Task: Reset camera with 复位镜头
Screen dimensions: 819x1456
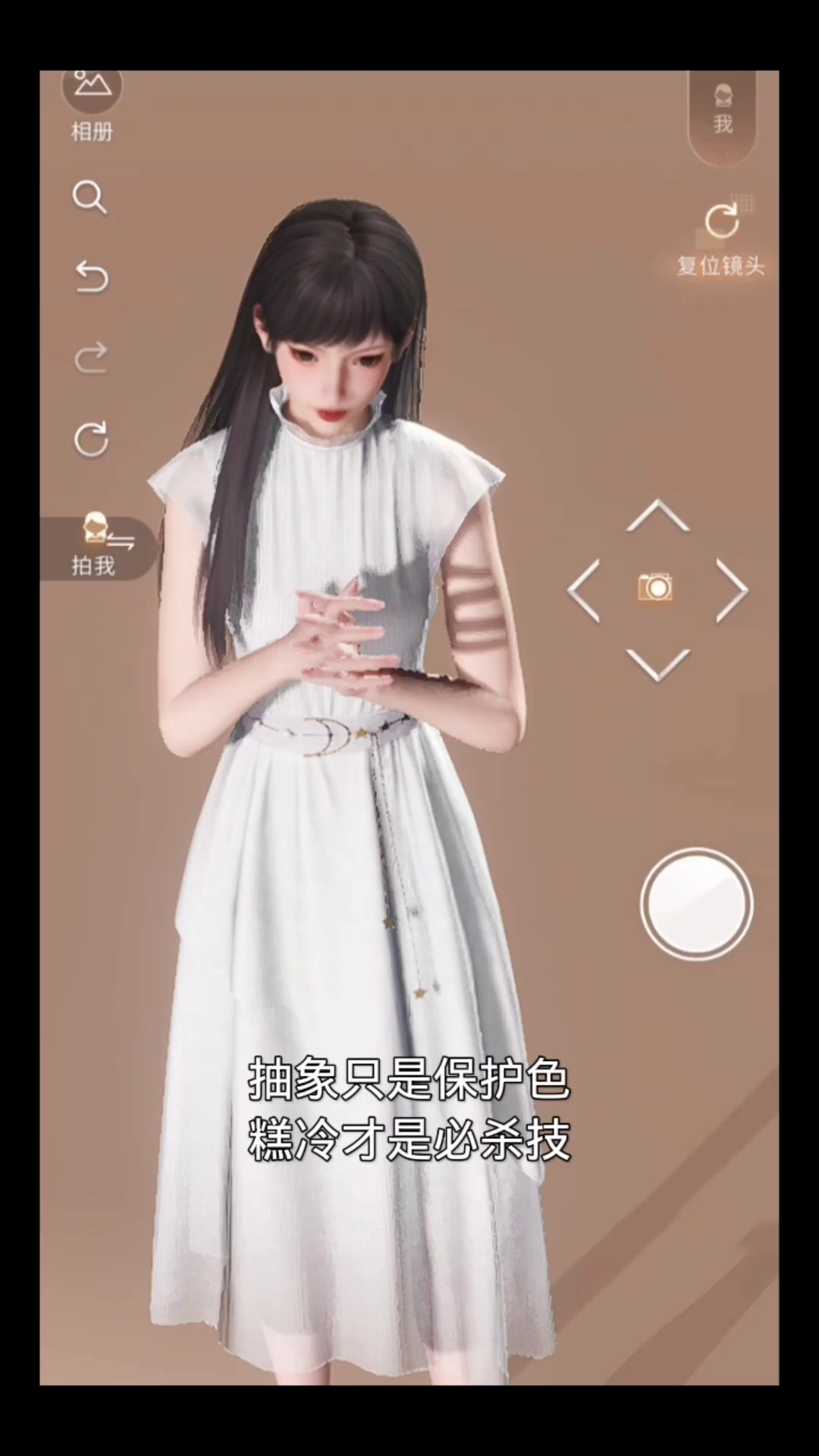Action: click(721, 238)
